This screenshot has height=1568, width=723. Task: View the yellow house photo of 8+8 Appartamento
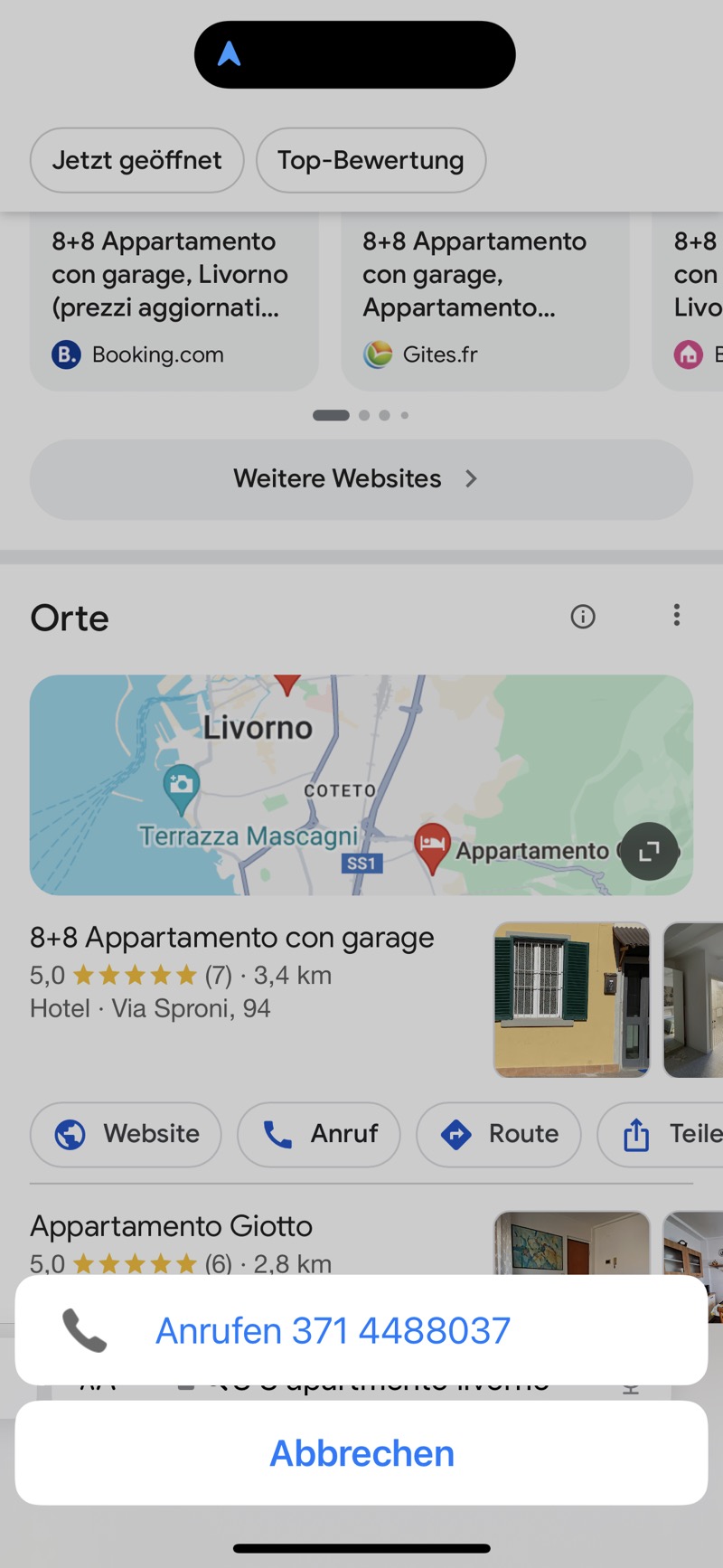click(x=571, y=999)
